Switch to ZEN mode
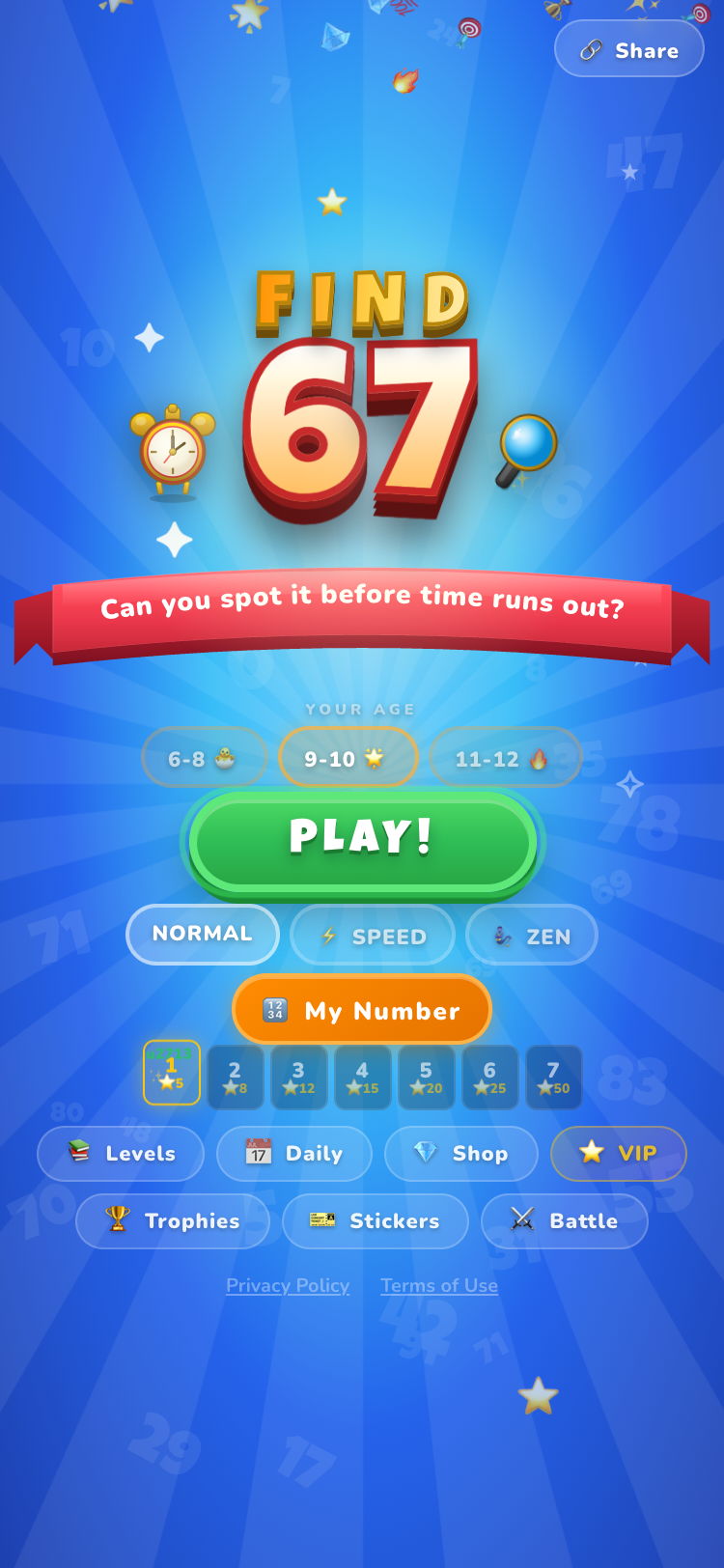Image resolution: width=724 pixels, height=1568 pixels. [x=532, y=936]
